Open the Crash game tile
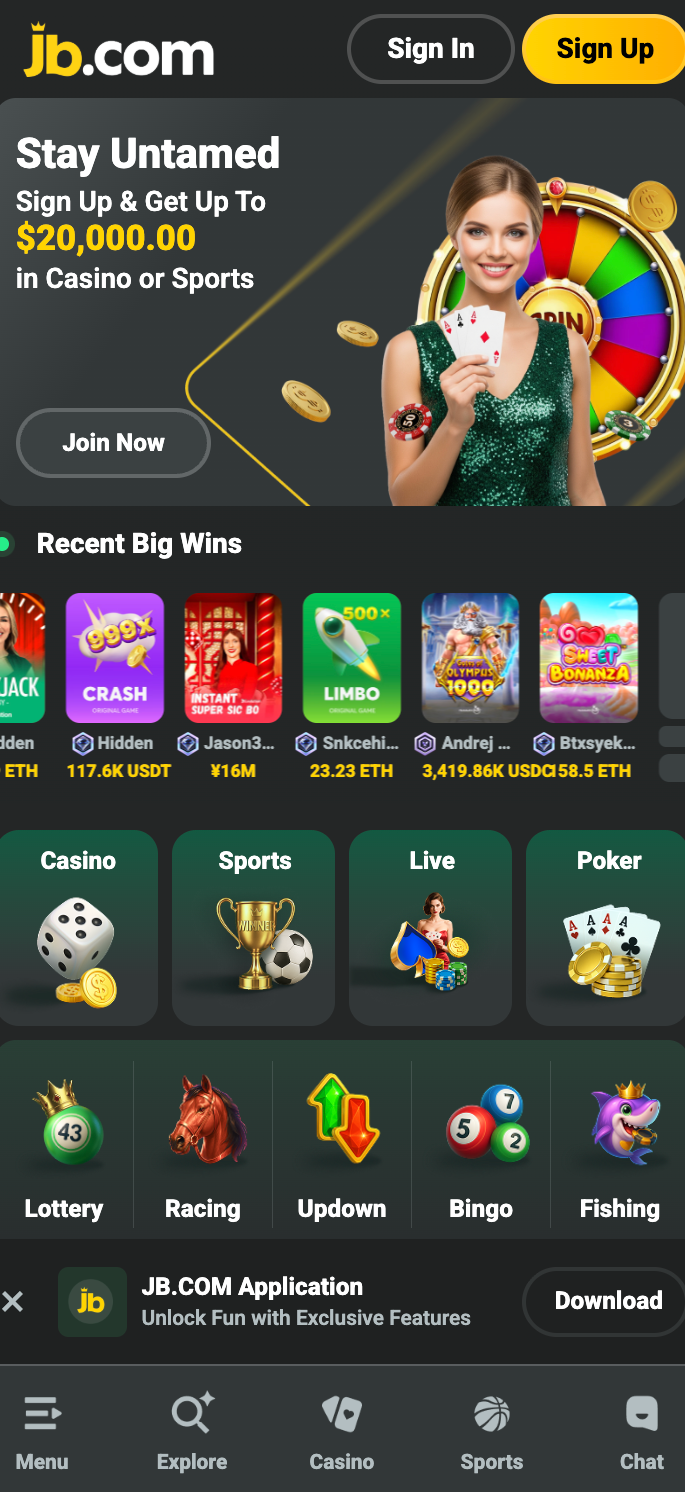Viewport: 685px width, 1492px height. point(115,657)
